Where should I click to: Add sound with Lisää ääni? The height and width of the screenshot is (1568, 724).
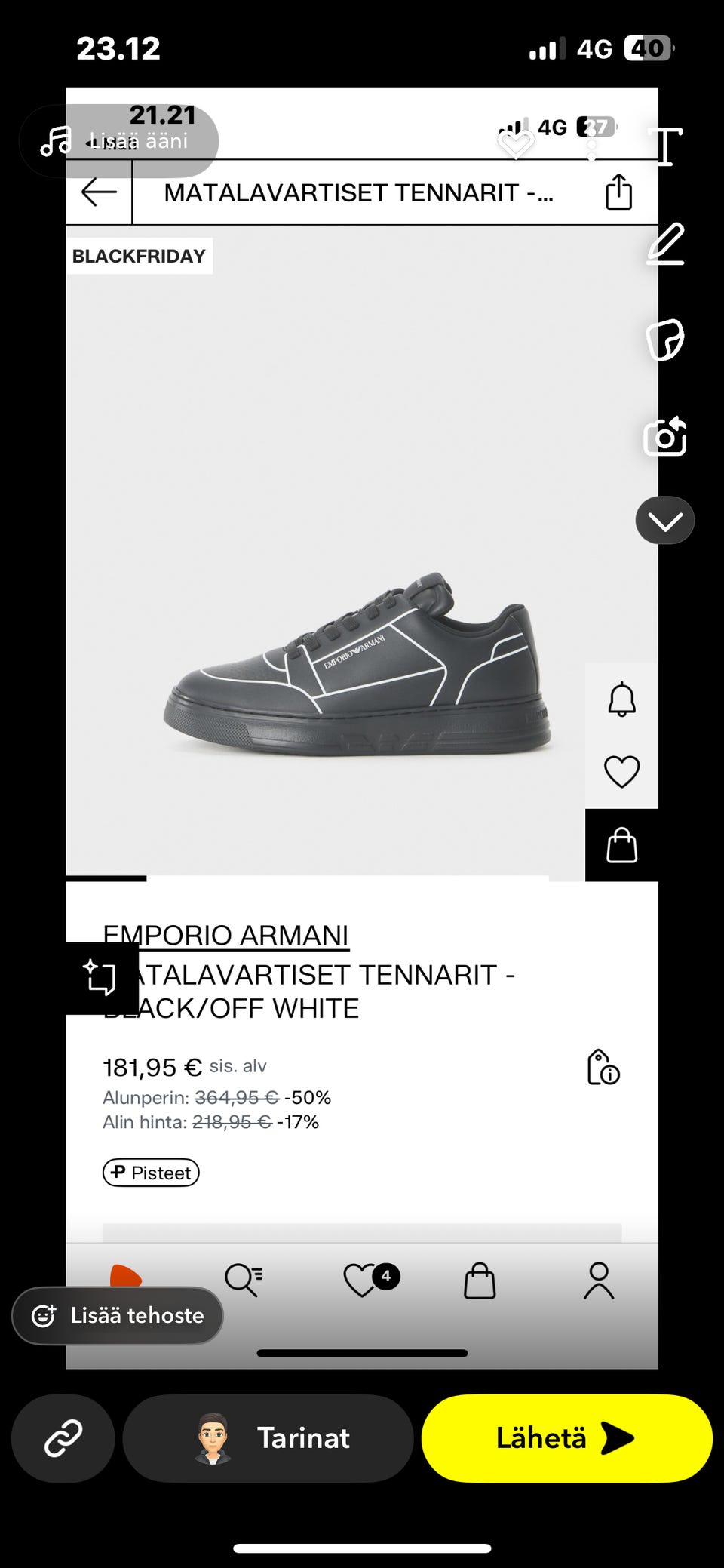coord(119,141)
